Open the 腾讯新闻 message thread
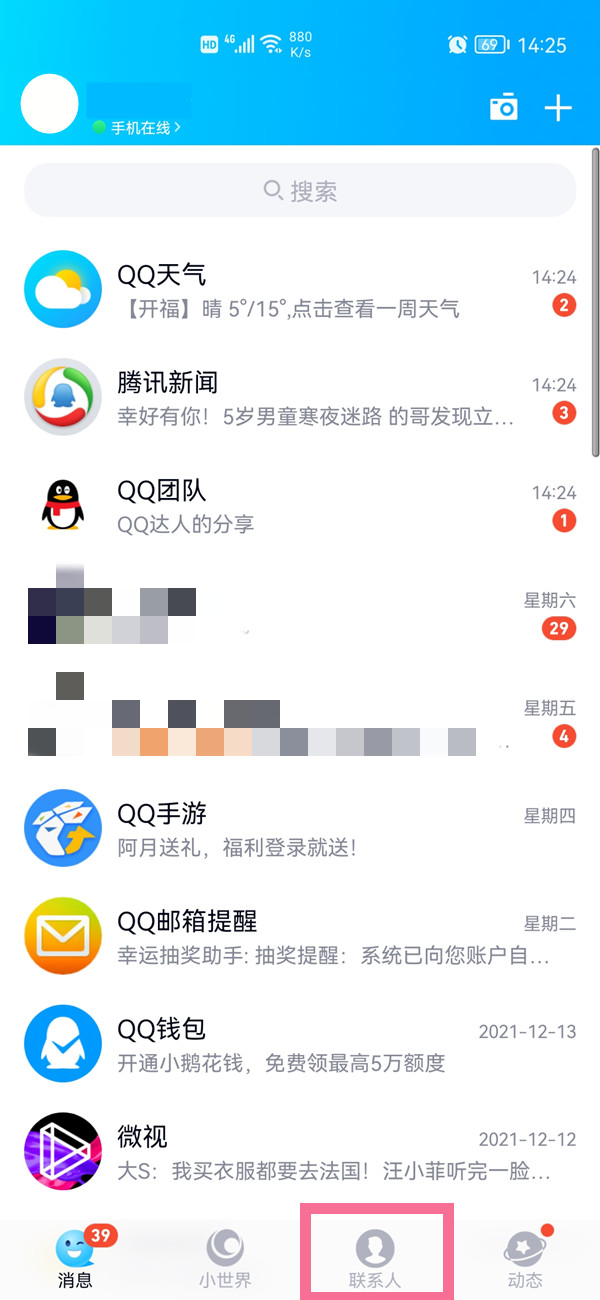Screen dimensions: 600x1300 click(x=300, y=398)
